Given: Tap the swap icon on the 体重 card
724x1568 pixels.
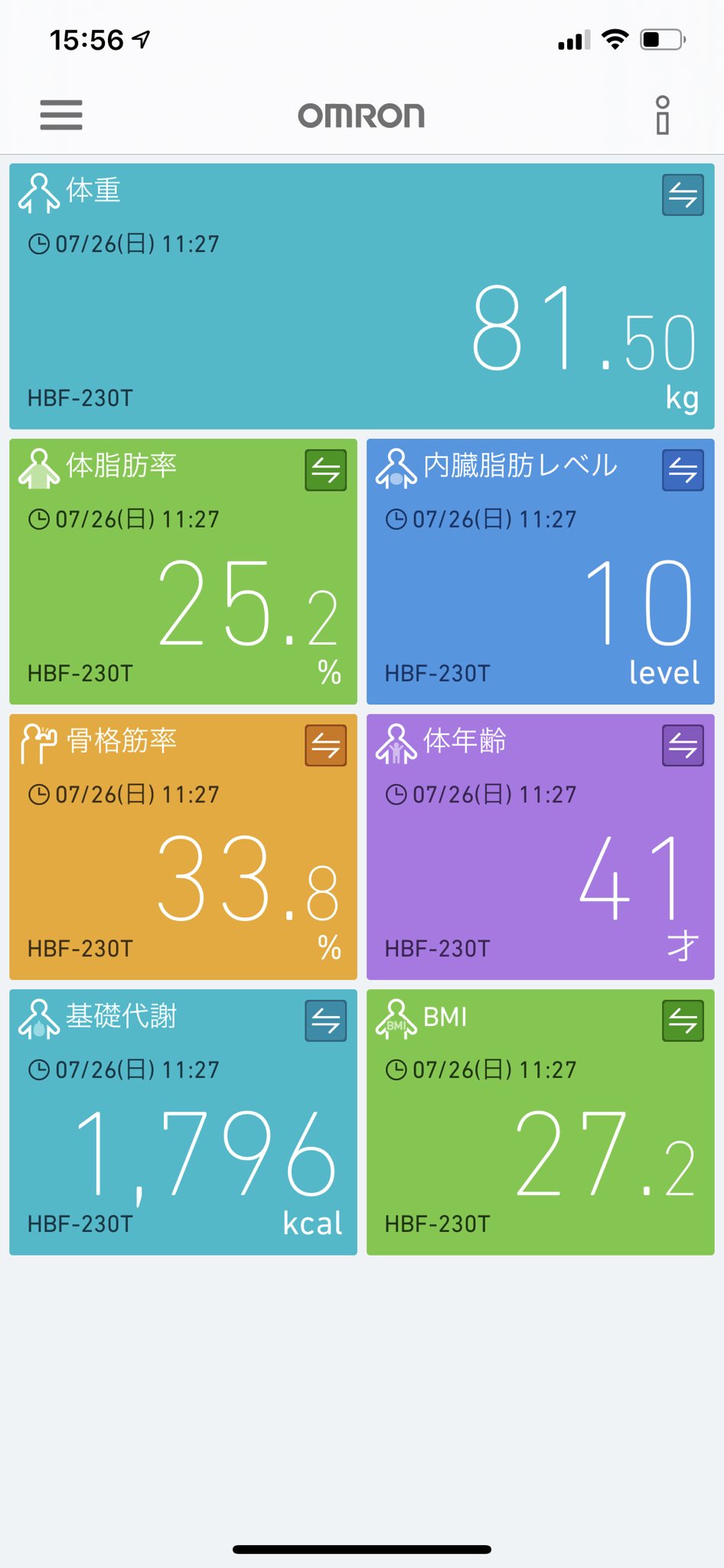Looking at the screenshot, I should coord(683,194).
